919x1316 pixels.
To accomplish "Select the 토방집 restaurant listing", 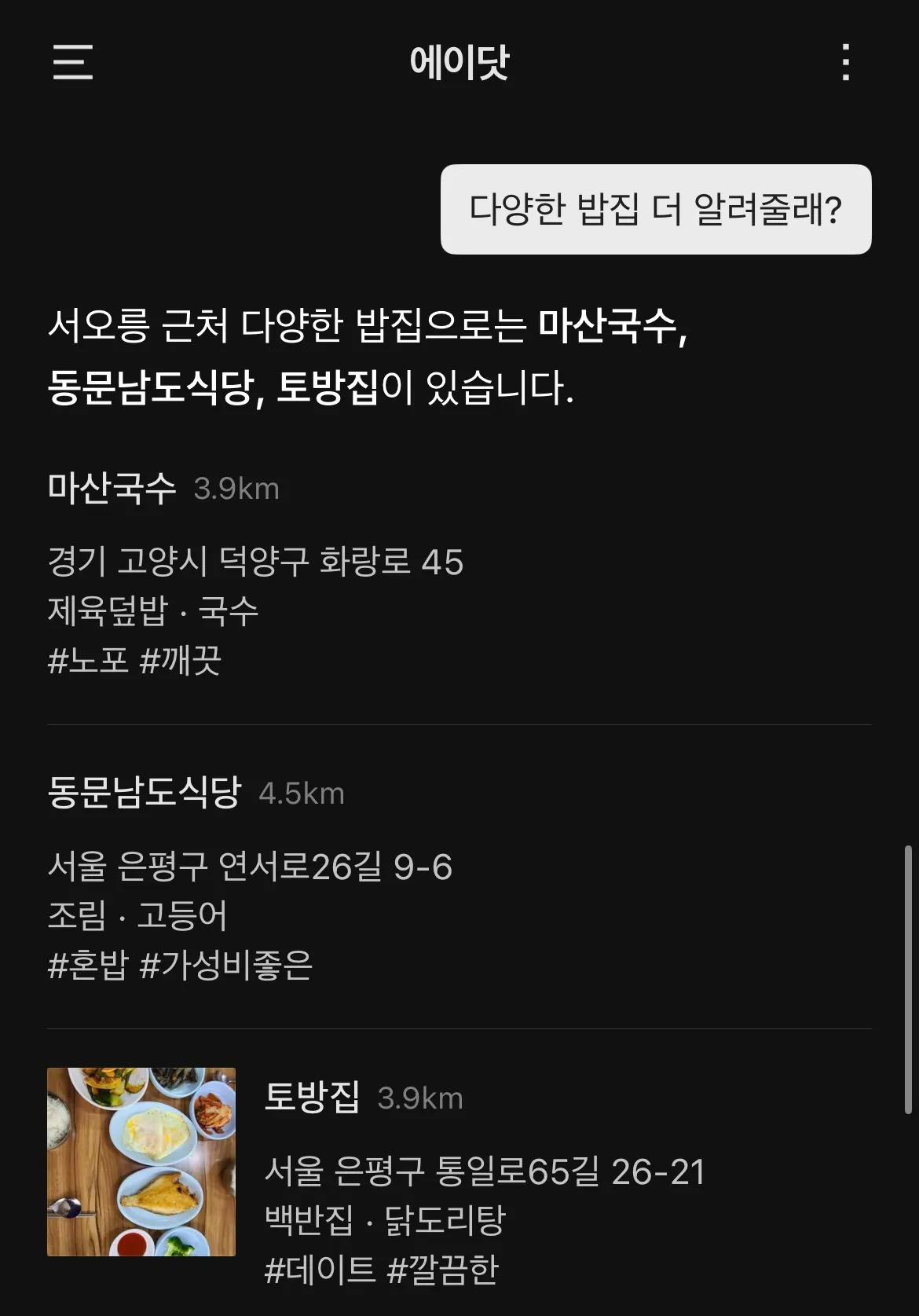I will pyautogui.click(x=313, y=1098).
